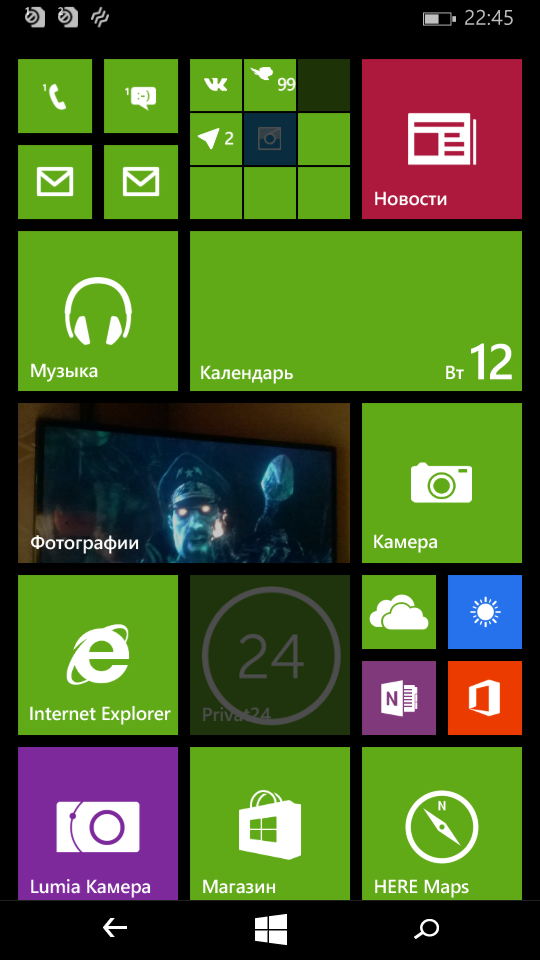Launch the Камера app
This screenshot has width=540, height=960.
pos(441,482)
